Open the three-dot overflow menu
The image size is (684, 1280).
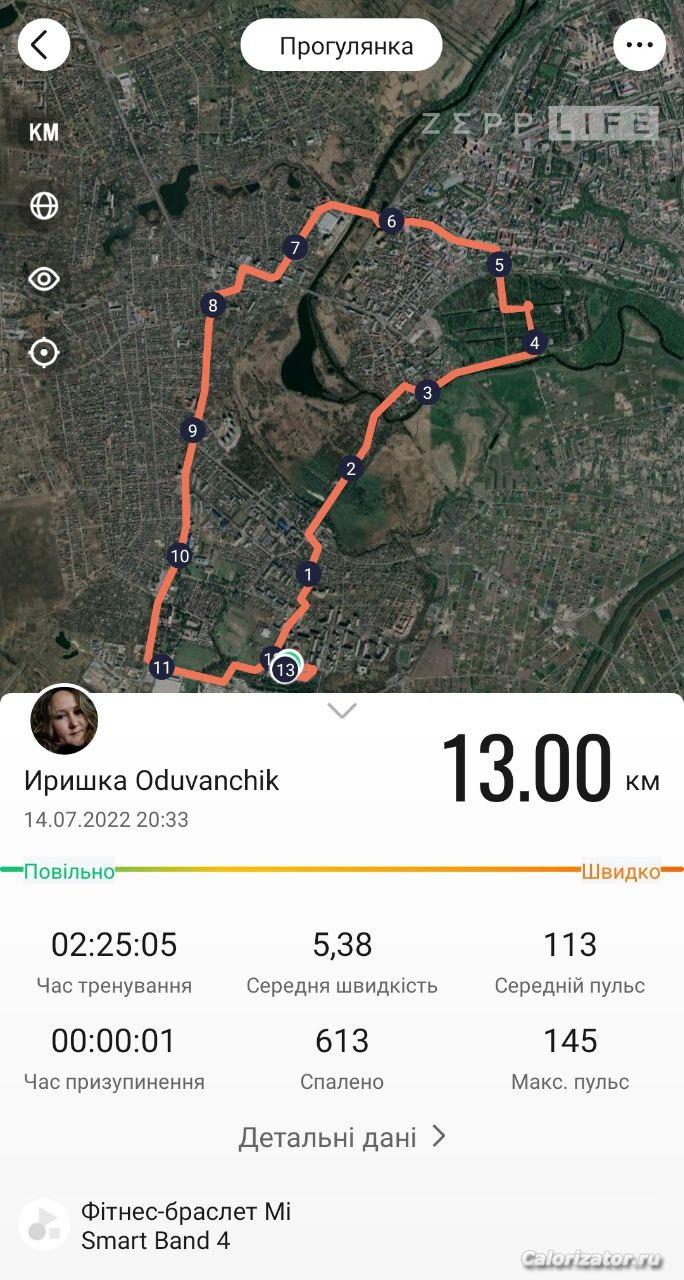click(639, 45)
